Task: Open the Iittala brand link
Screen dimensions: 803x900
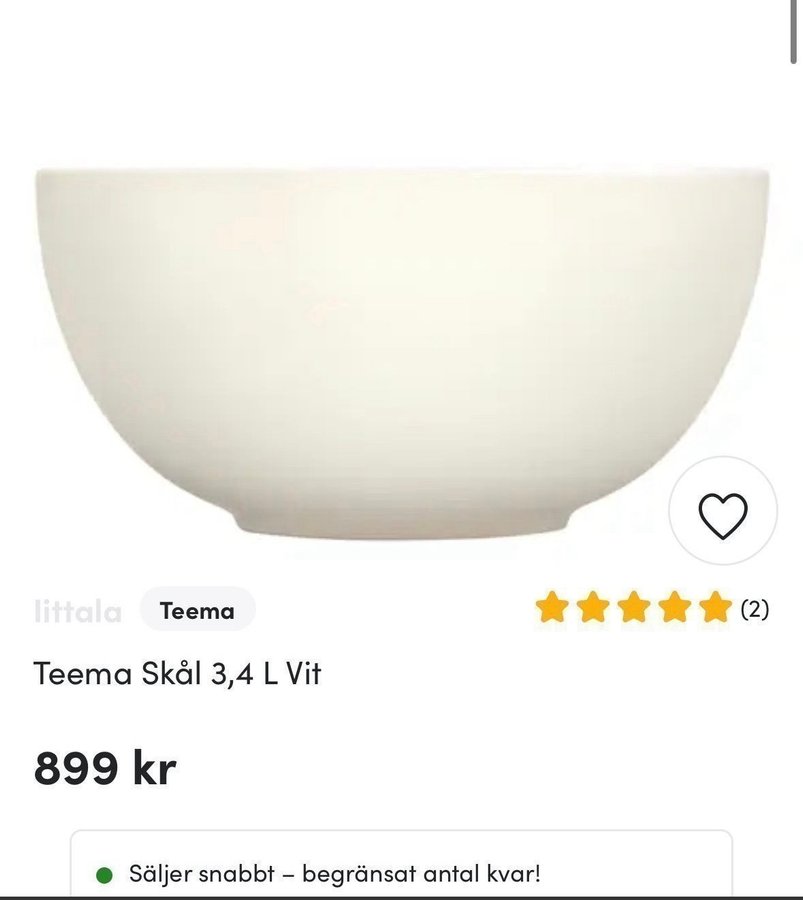Action: point(77,611)
